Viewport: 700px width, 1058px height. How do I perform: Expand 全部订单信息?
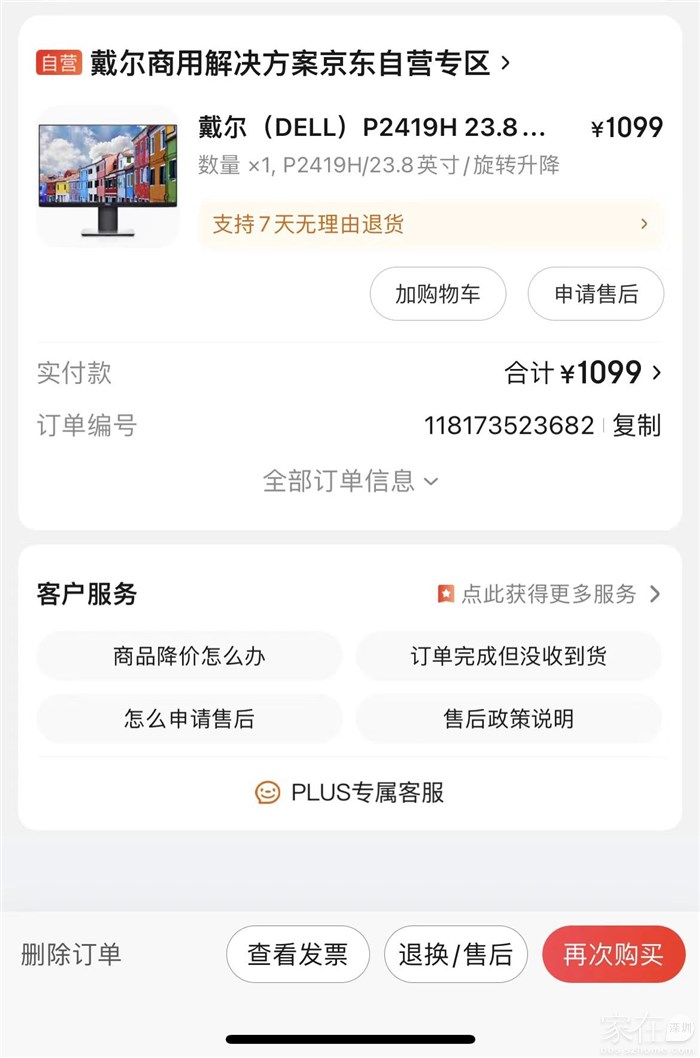[x=350, y=481]
